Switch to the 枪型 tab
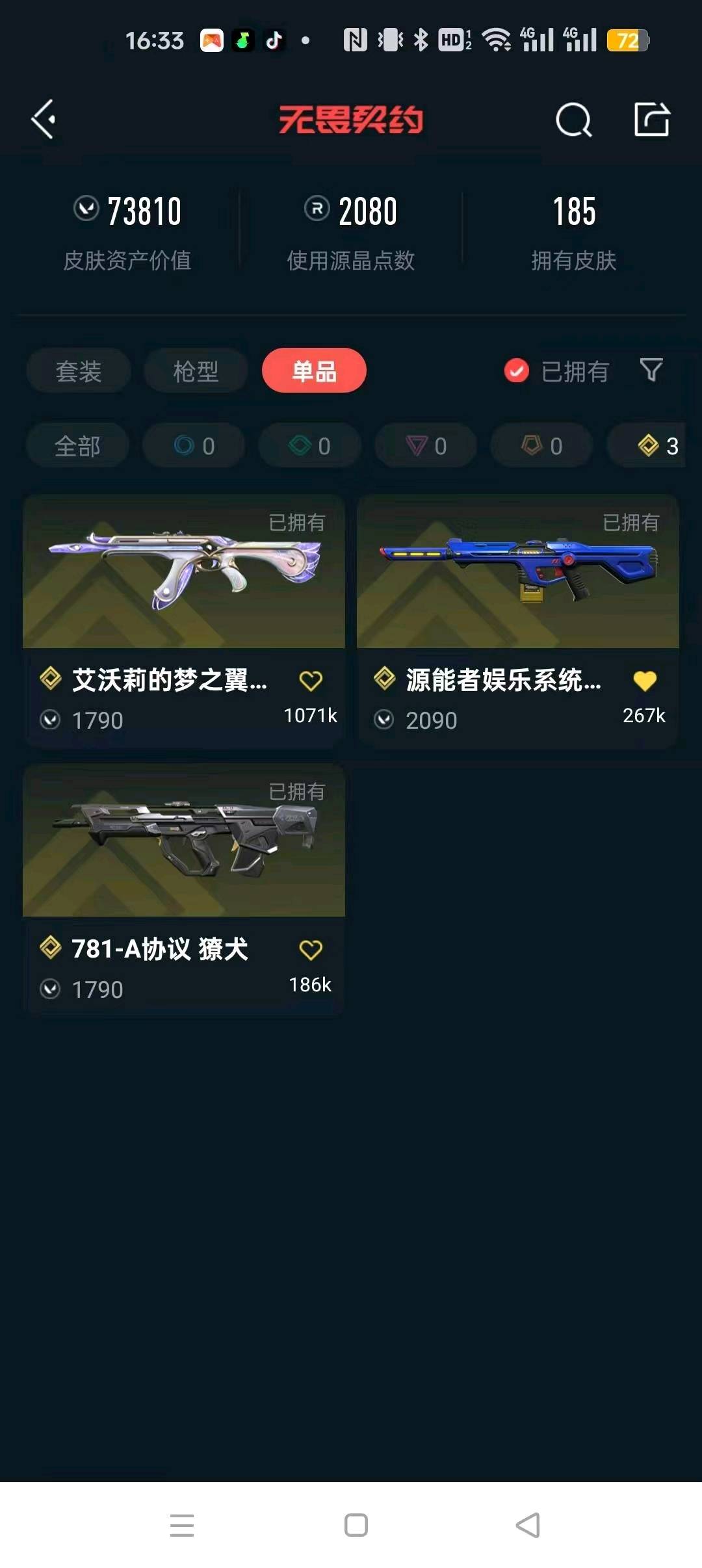702x1568 pixels. 196,371
